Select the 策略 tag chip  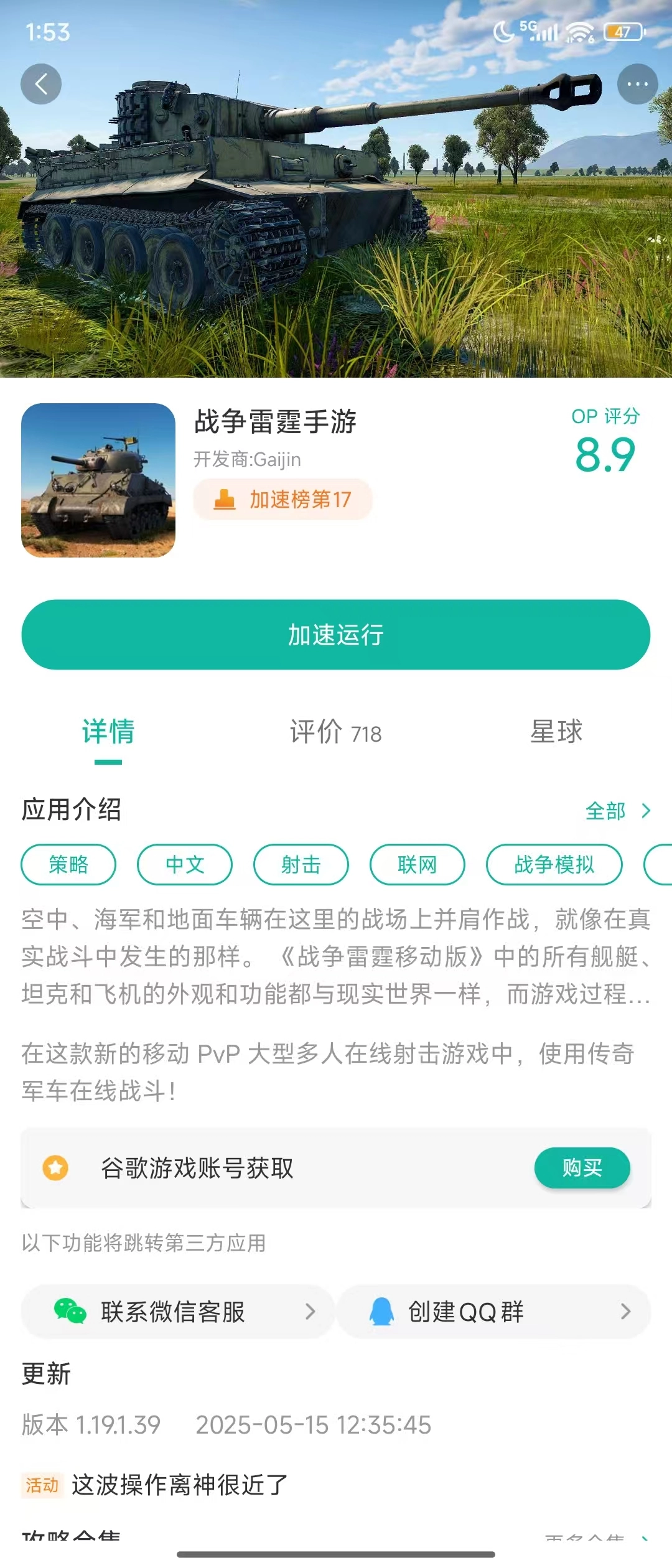[68, 864]
